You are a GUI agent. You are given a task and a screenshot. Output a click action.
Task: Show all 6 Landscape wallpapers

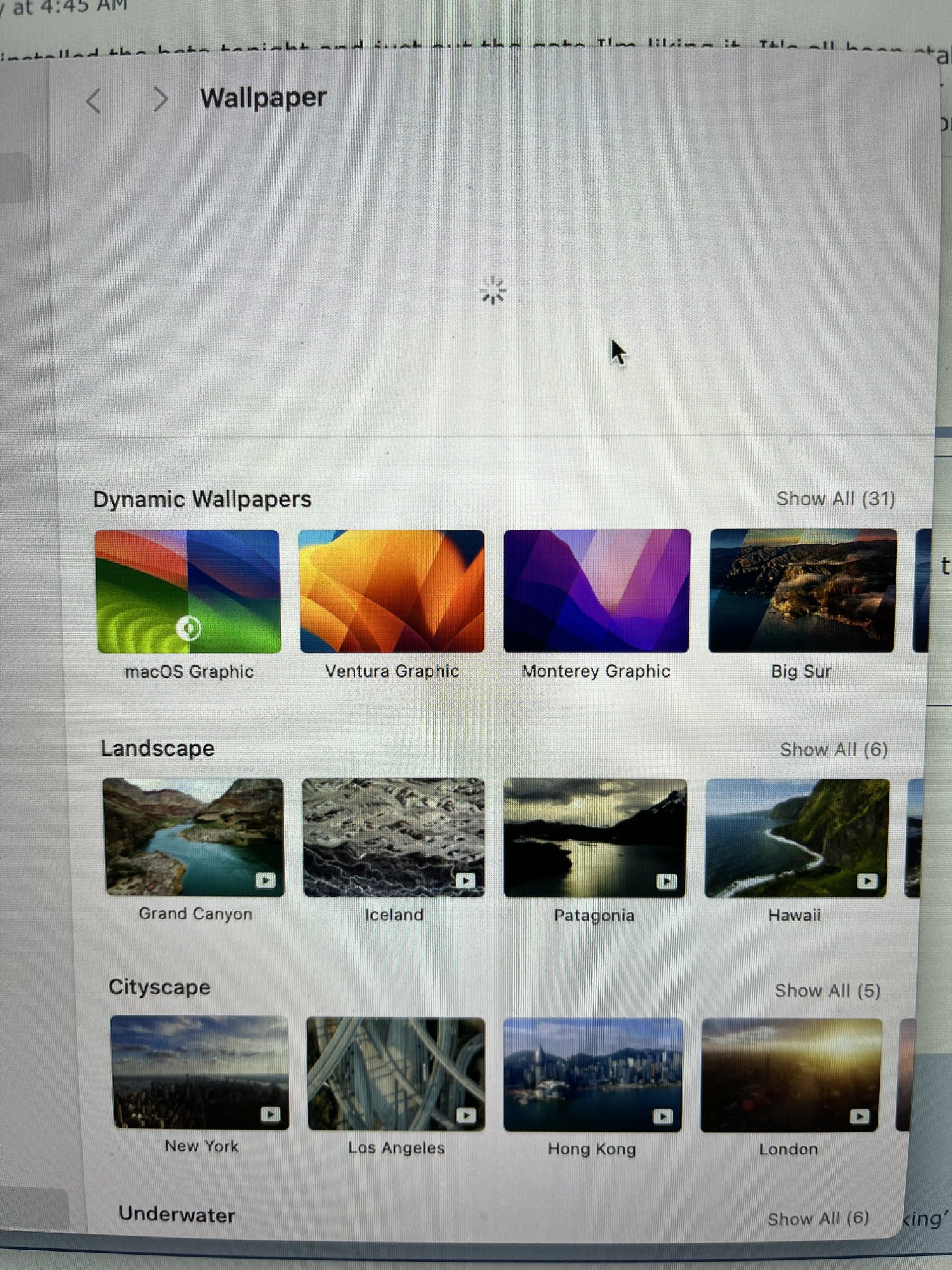[x=833, y=750]
